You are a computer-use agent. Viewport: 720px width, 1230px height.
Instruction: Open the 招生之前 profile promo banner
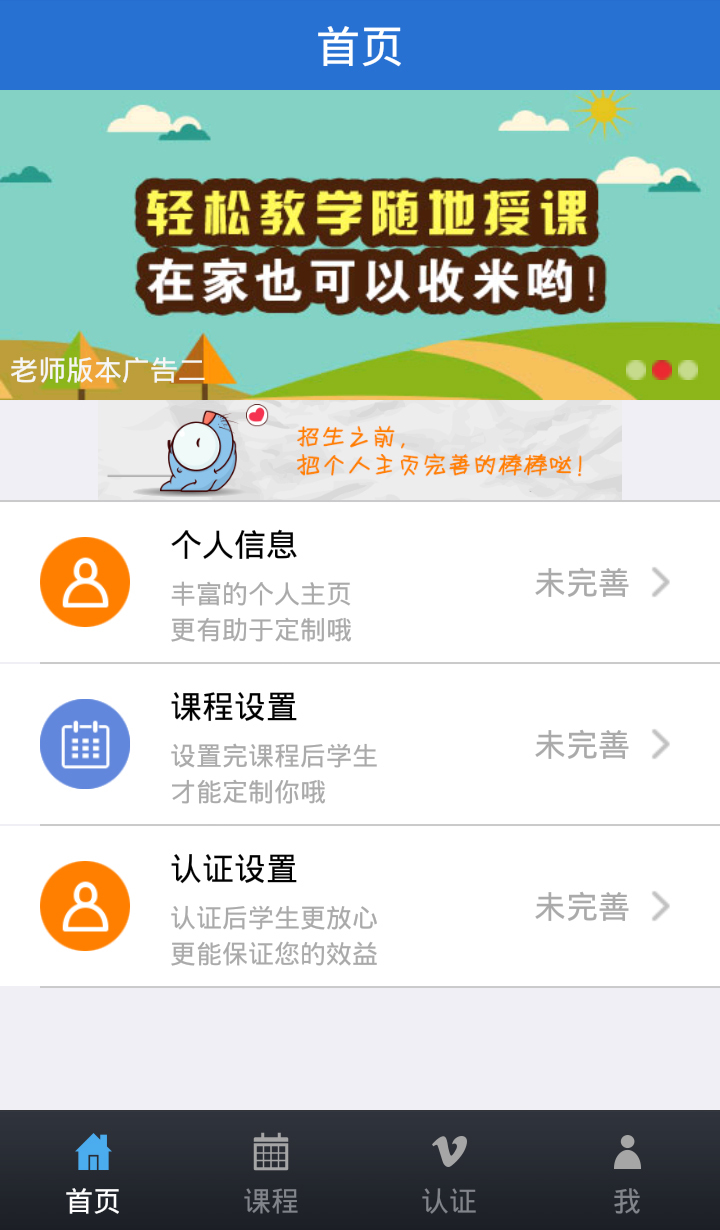[x=360, y=451]
